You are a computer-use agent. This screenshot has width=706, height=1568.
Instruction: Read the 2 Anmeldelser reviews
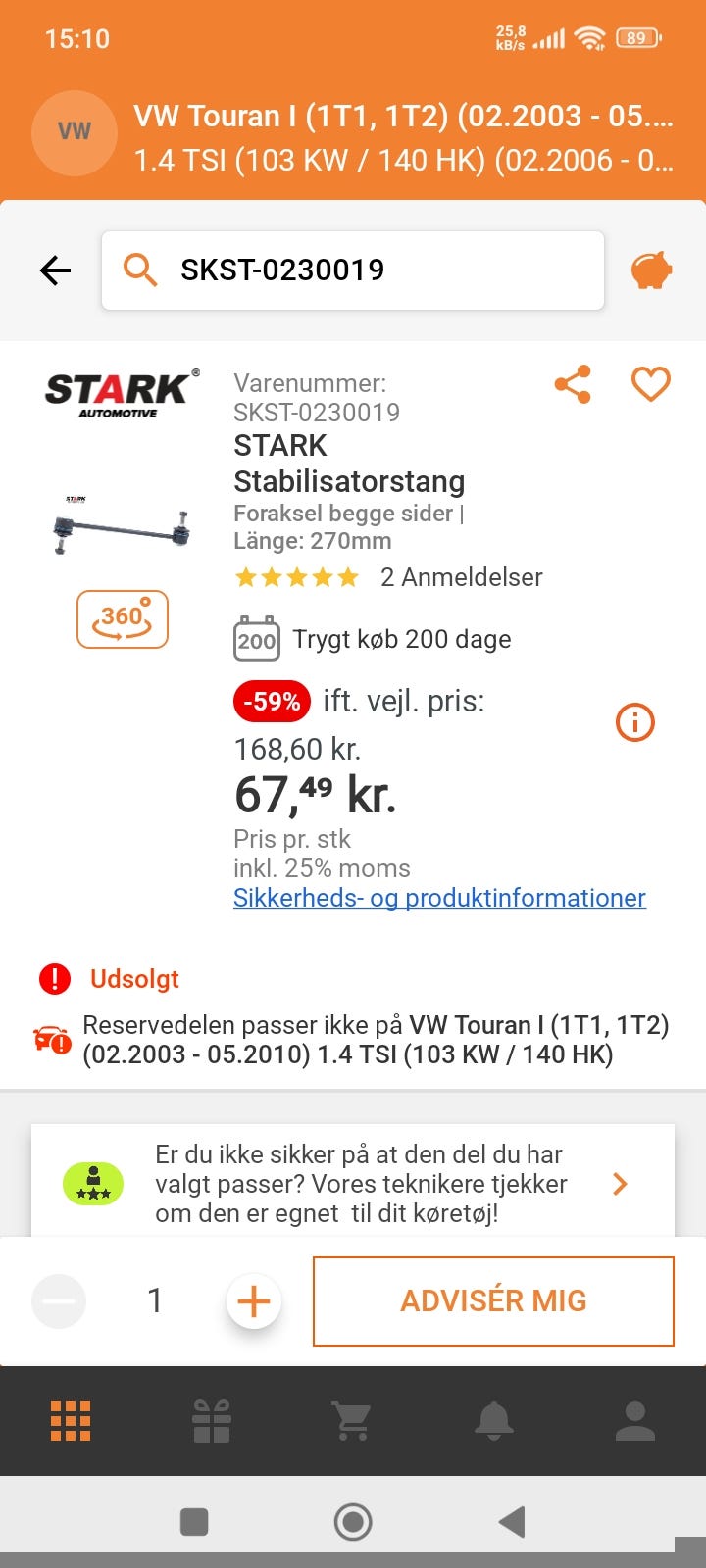[x=461, y=577]
